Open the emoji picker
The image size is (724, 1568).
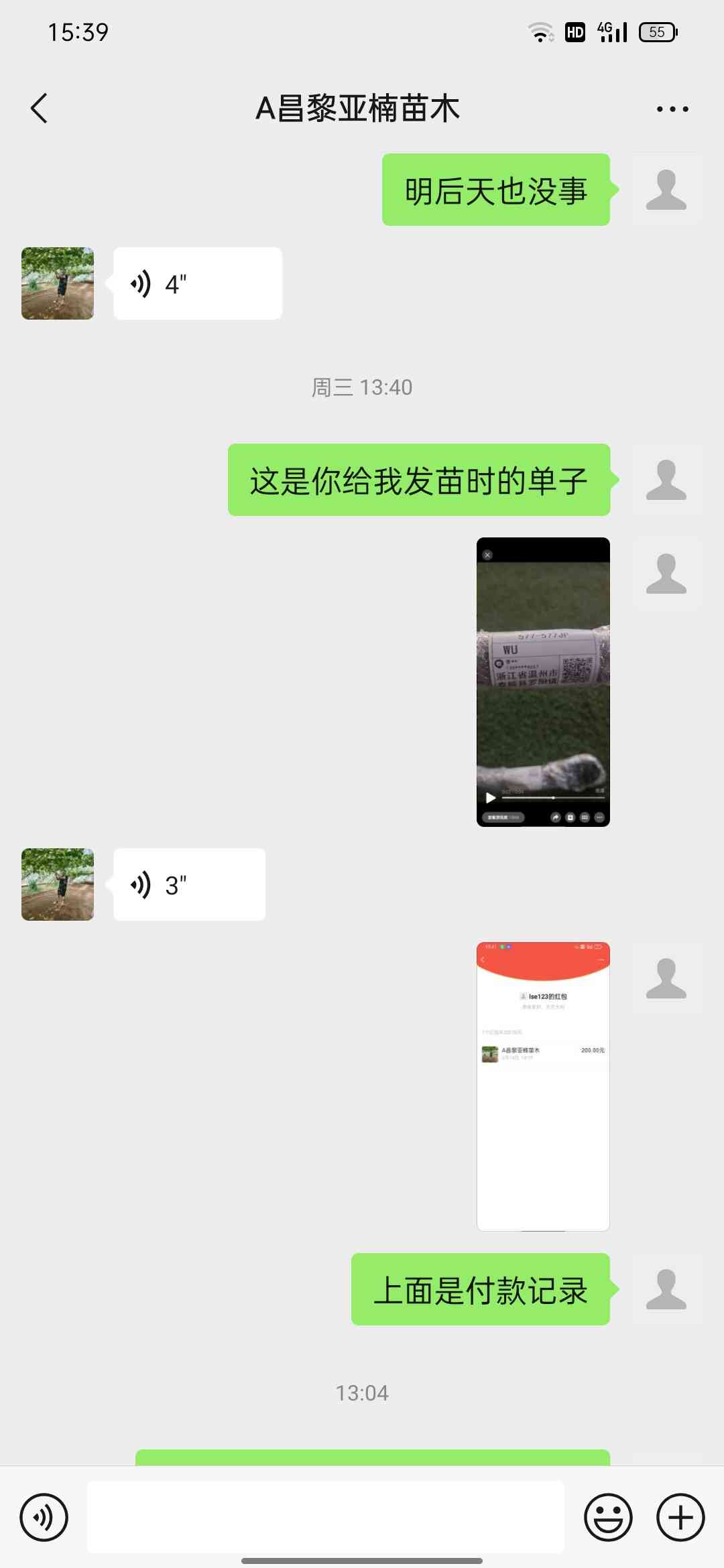click(x=608, y=1517)
